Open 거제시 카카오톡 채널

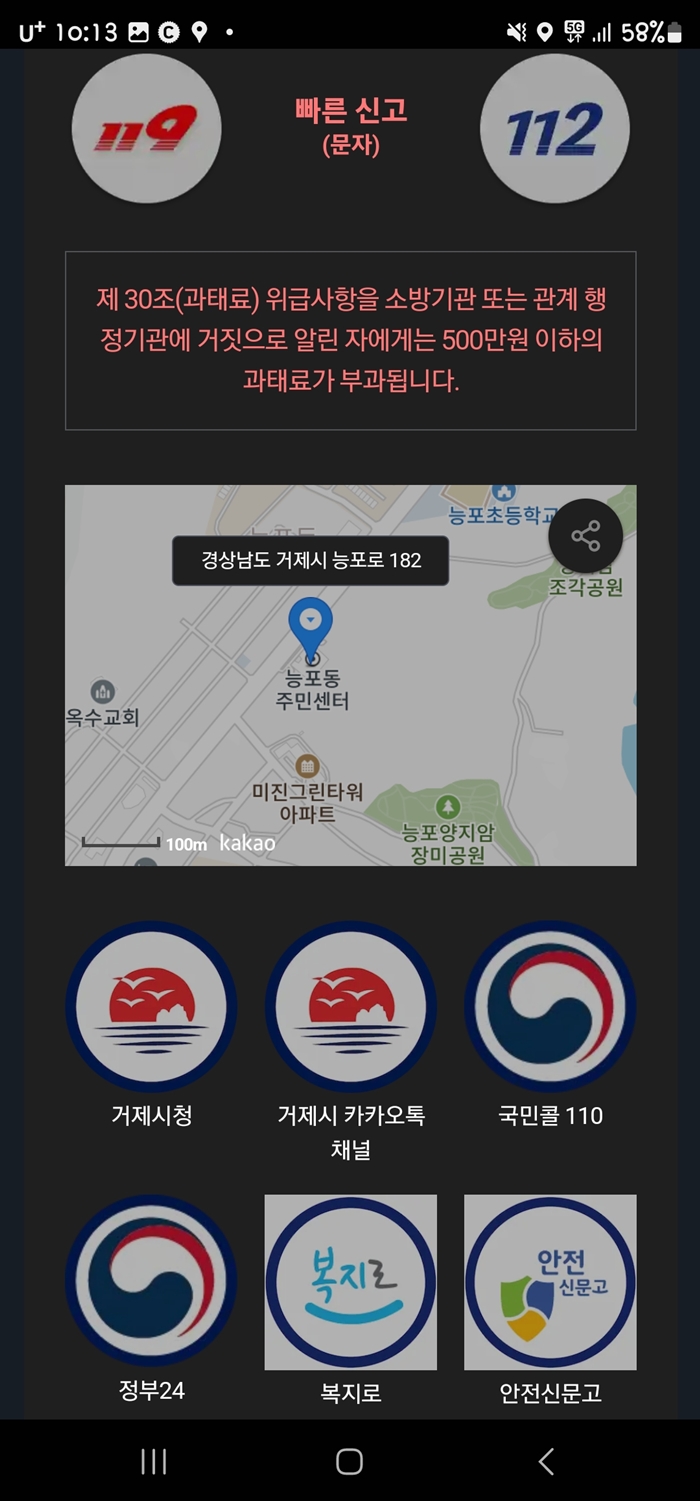(350, 1007)
